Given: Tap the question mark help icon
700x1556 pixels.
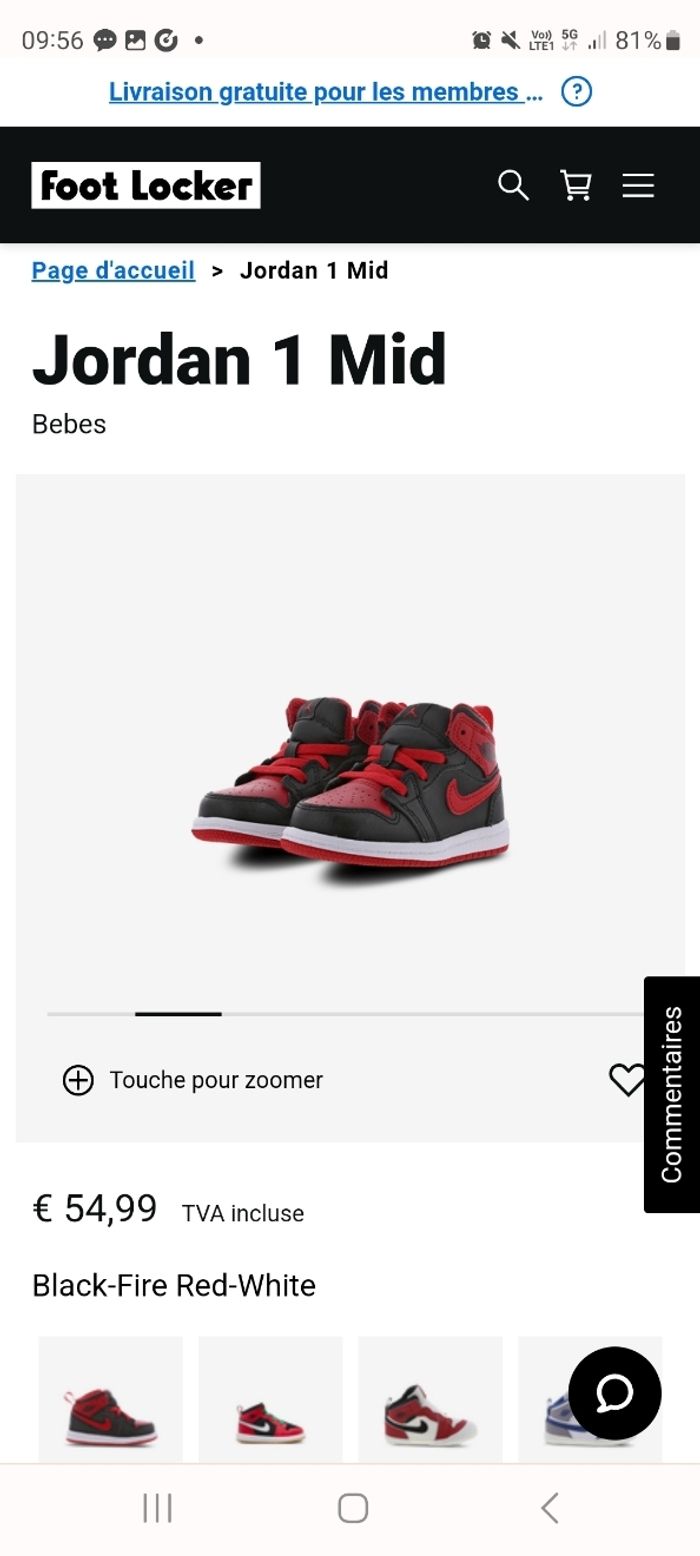Looking at the screenshot, I should point(577,92).
